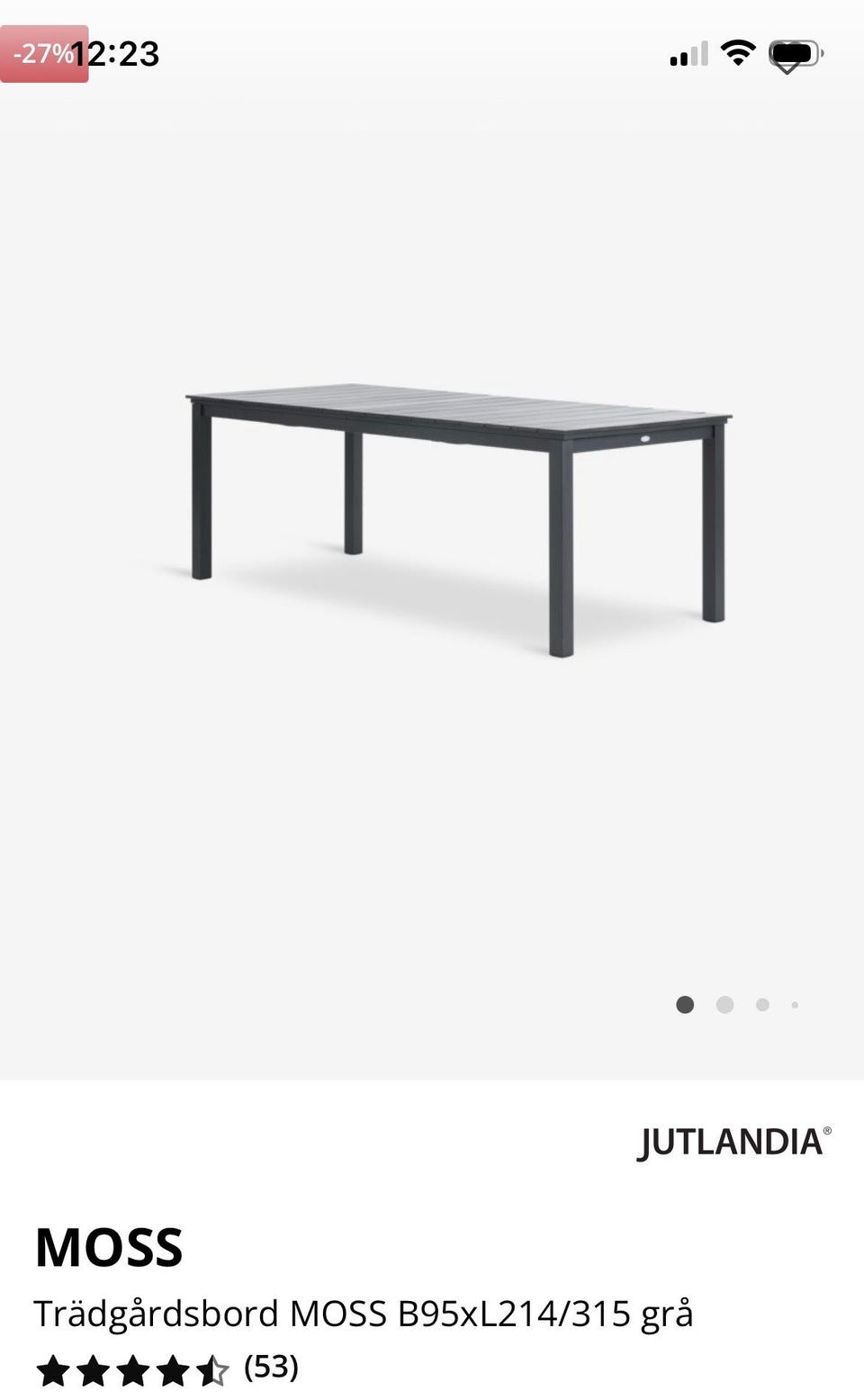Screen dimensions: 864x1400
Task: Select the second carousel dot
Action: point(724,1005)
